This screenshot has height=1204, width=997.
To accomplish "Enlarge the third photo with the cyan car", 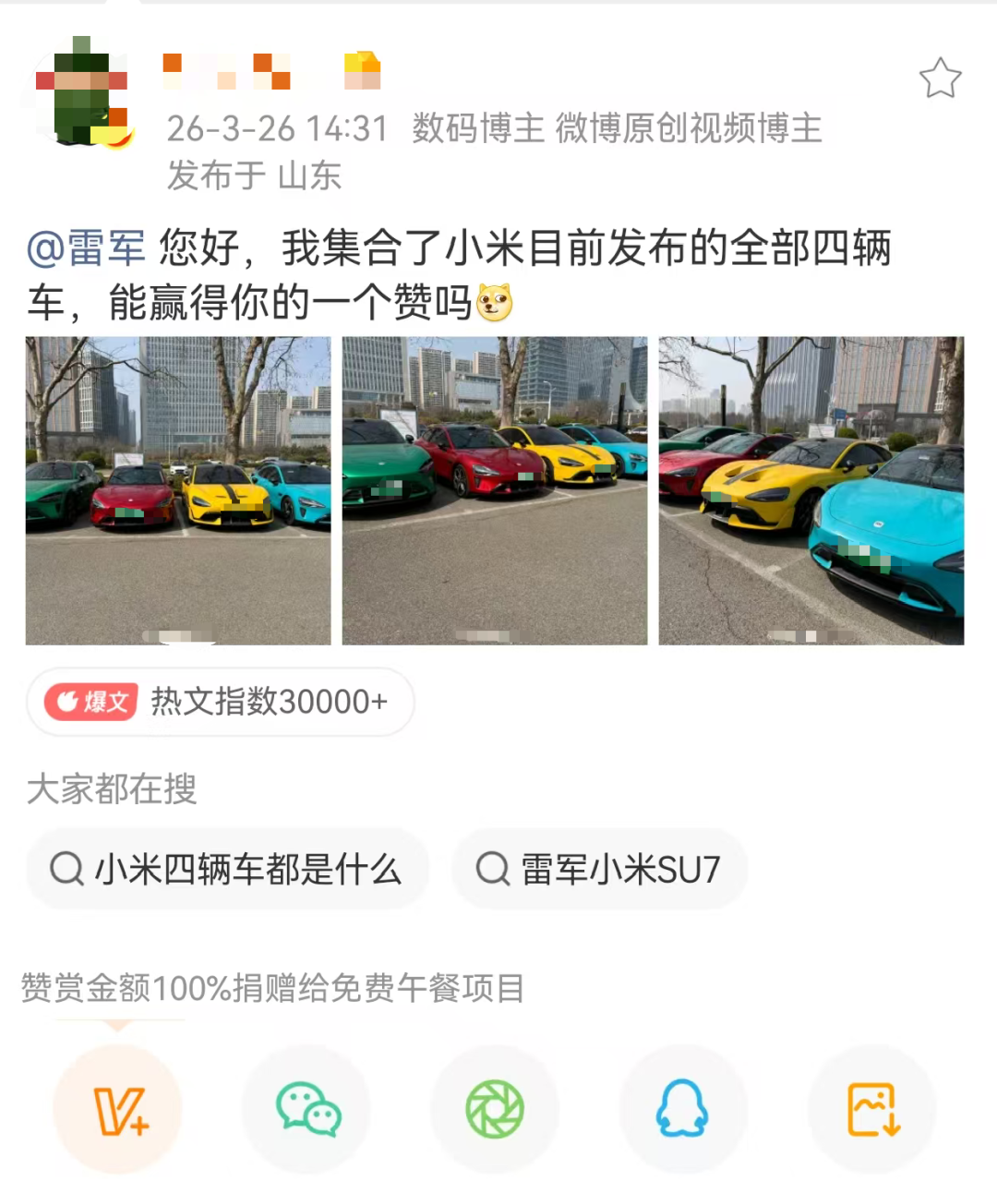I will click(x=811, y=490).
